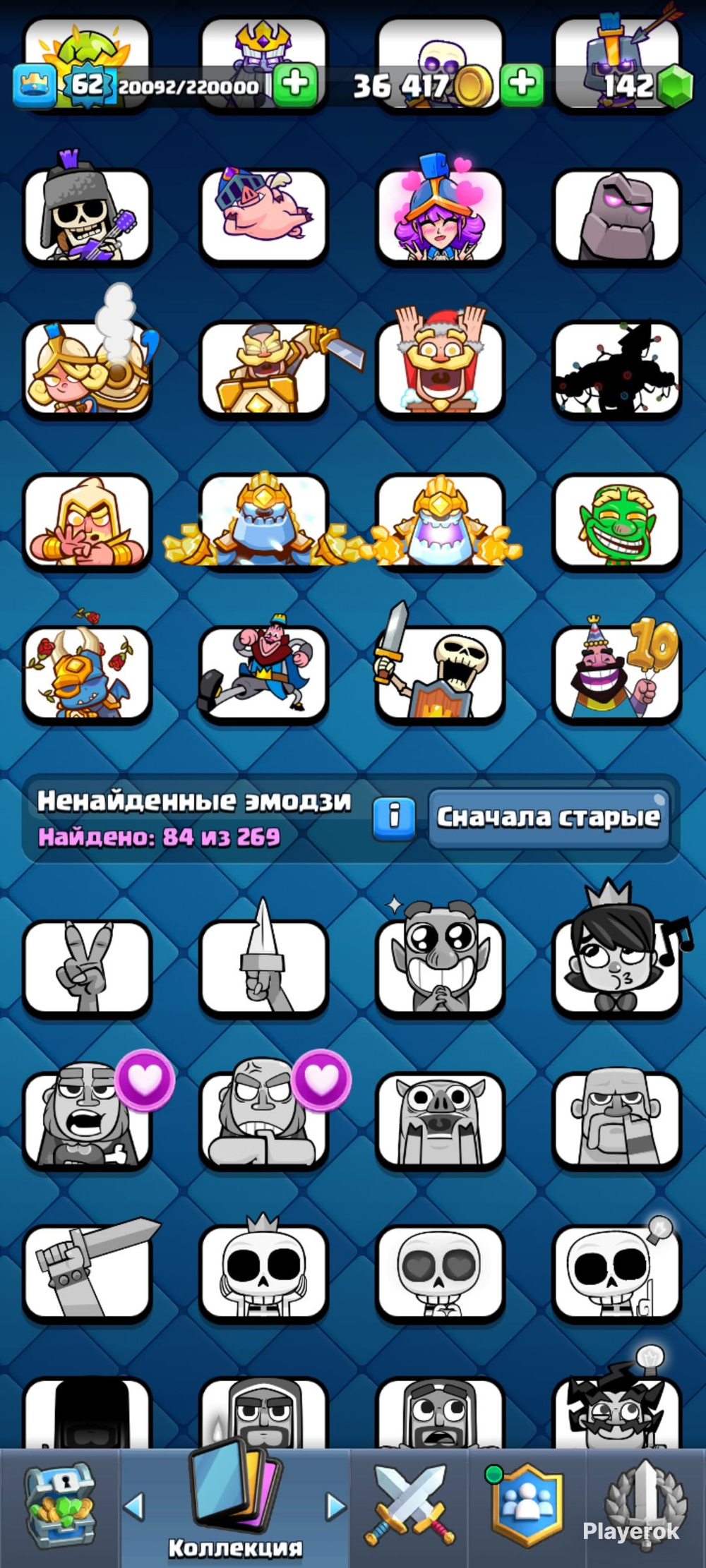Select the Santa-hat king cheering emote
706x1568 pixels.
tap(440, 368)
